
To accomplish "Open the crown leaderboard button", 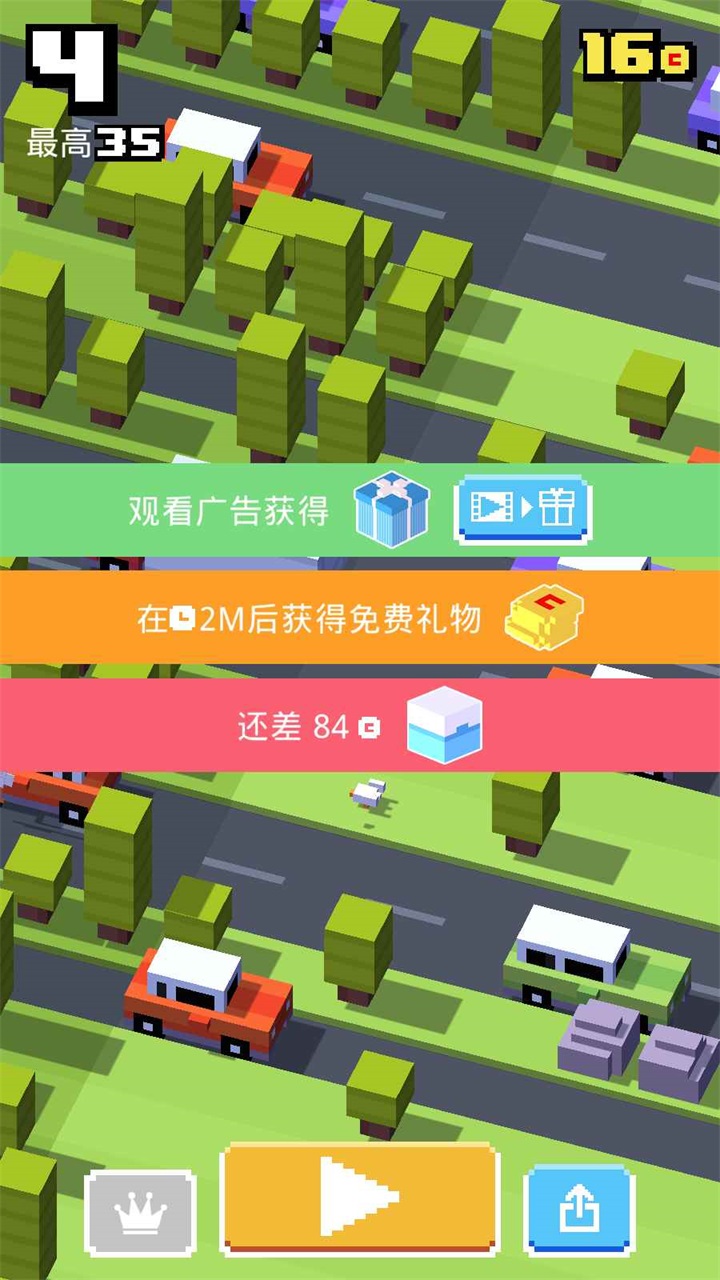I will point(140,1212).
